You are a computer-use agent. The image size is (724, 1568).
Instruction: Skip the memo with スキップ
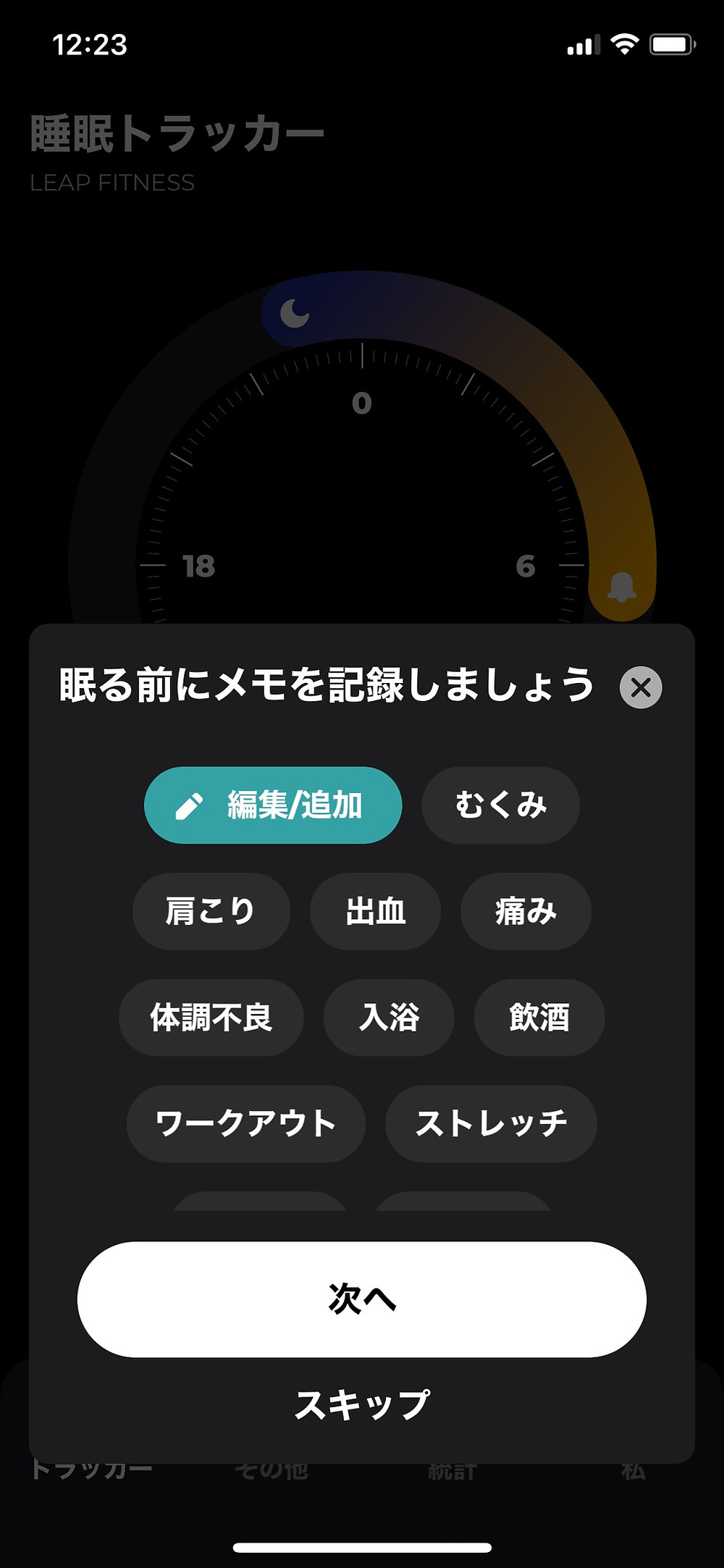[x=362, y=1405]
